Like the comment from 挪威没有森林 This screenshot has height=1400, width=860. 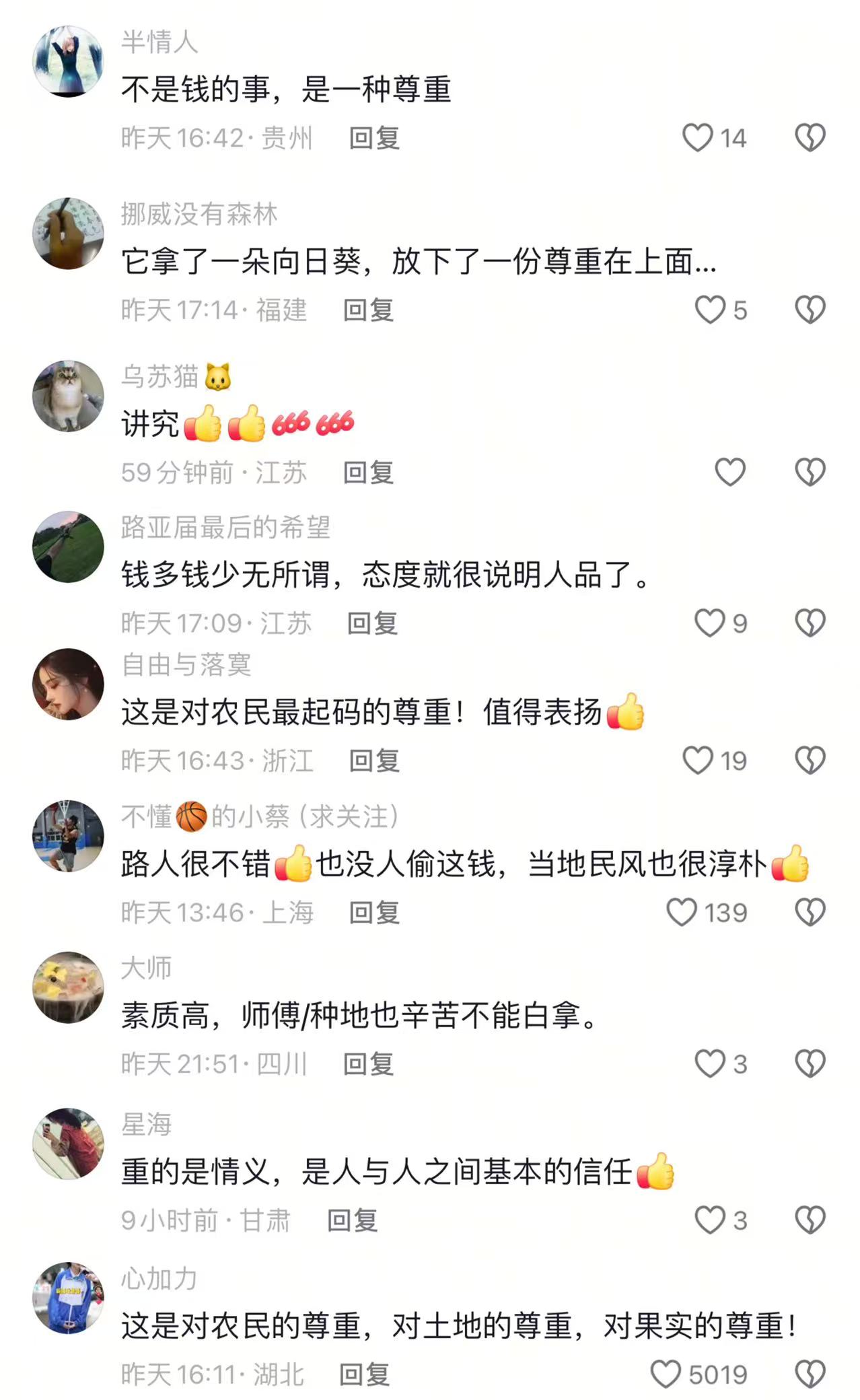(x=709, y=310)
